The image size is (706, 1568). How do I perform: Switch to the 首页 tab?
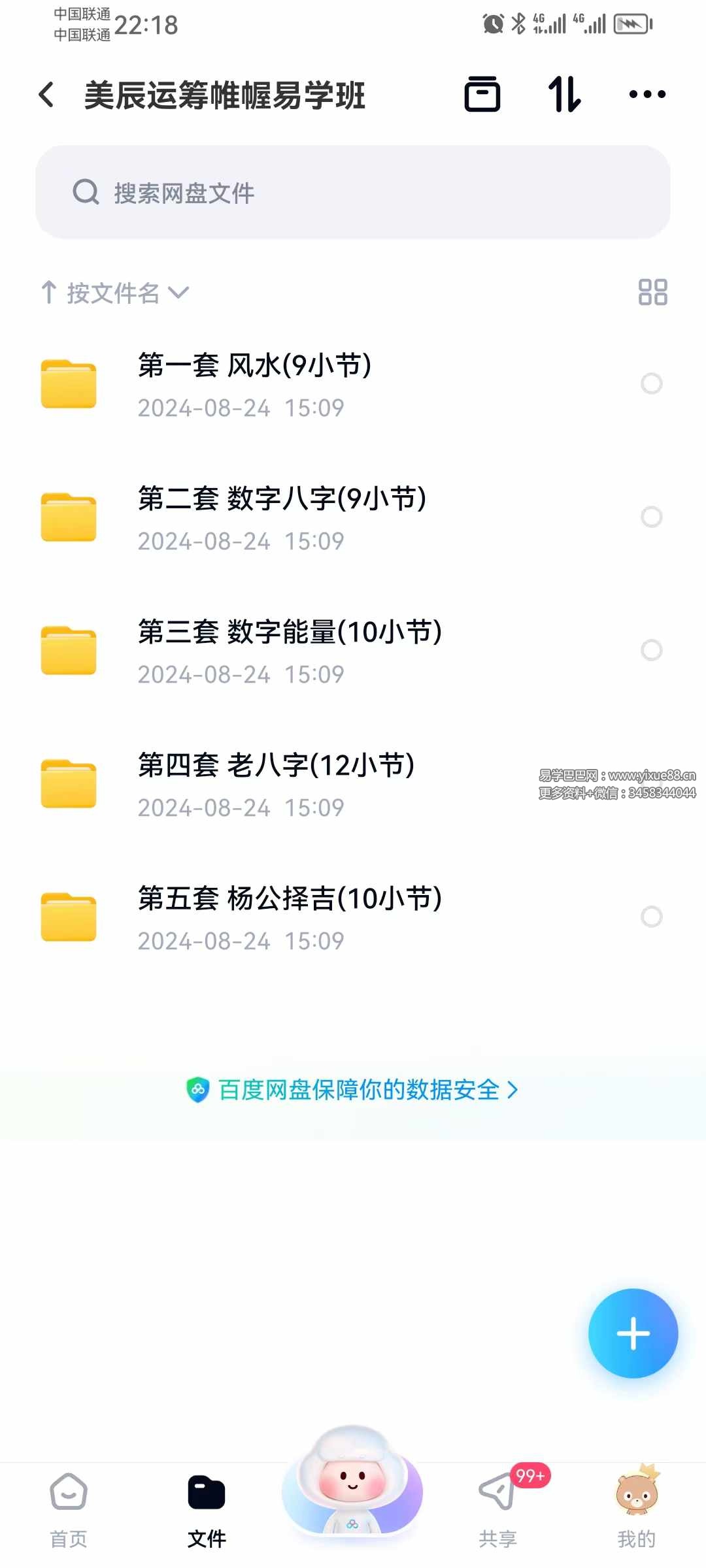pos(69,1509)
